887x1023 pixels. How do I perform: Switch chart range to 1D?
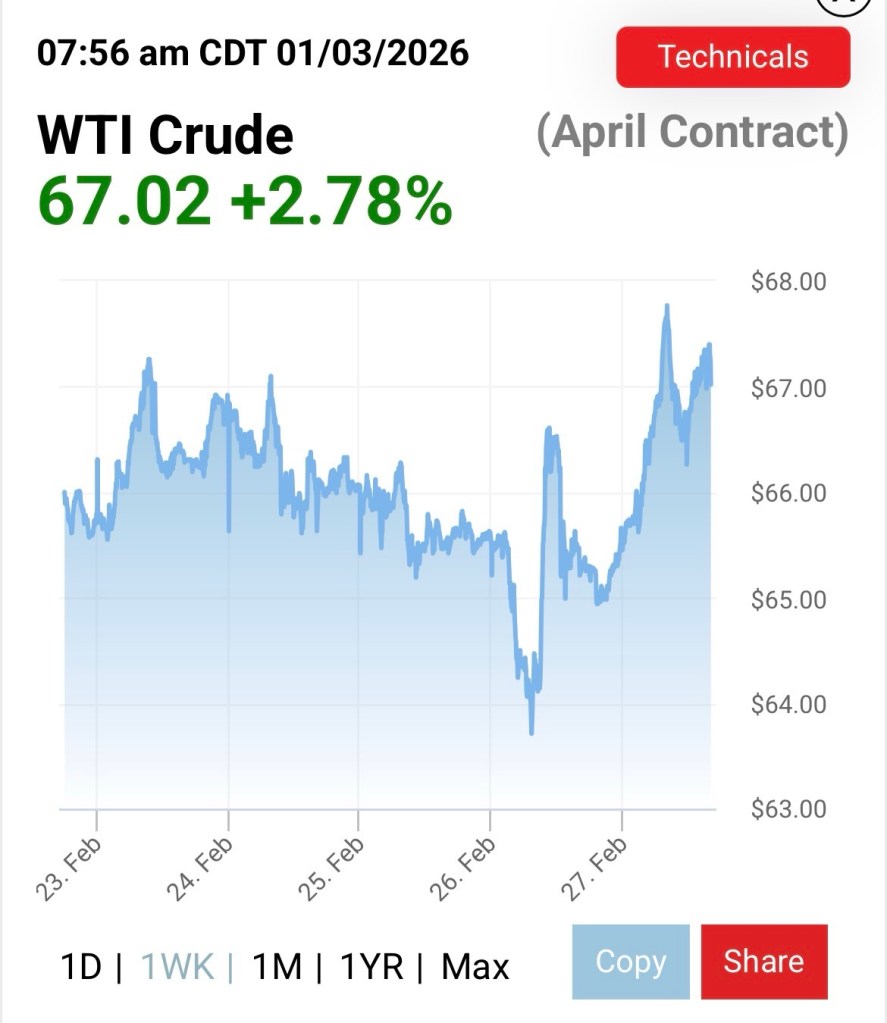point(82,967)
